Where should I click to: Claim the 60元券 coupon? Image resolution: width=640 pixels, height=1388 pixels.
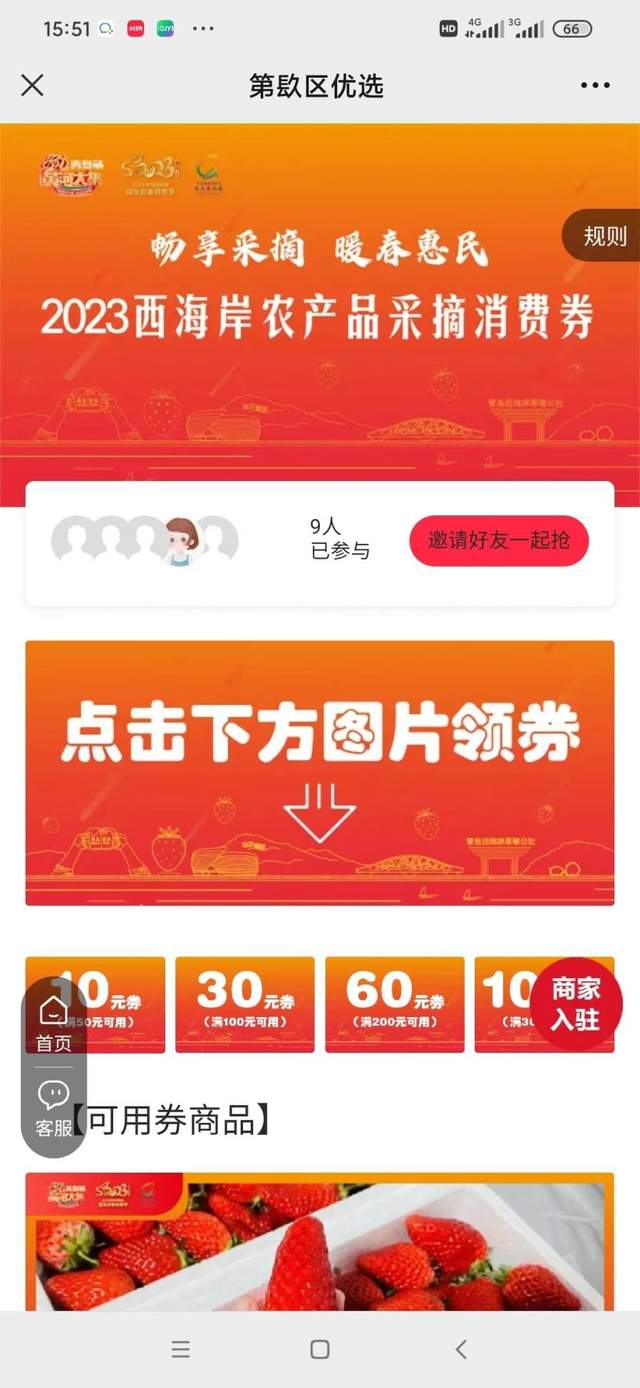coord(394,1003)
